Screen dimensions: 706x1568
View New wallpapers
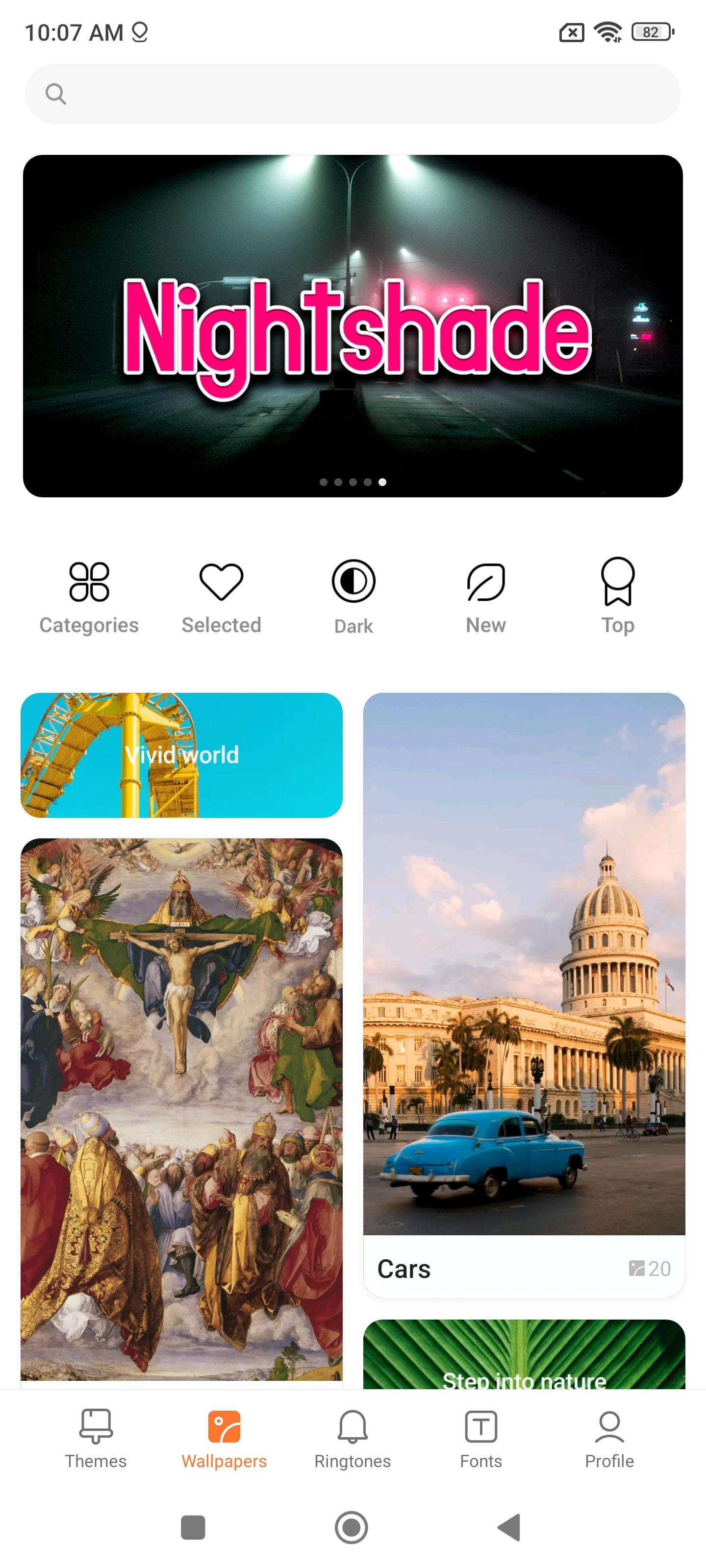[x=485, y=596]
